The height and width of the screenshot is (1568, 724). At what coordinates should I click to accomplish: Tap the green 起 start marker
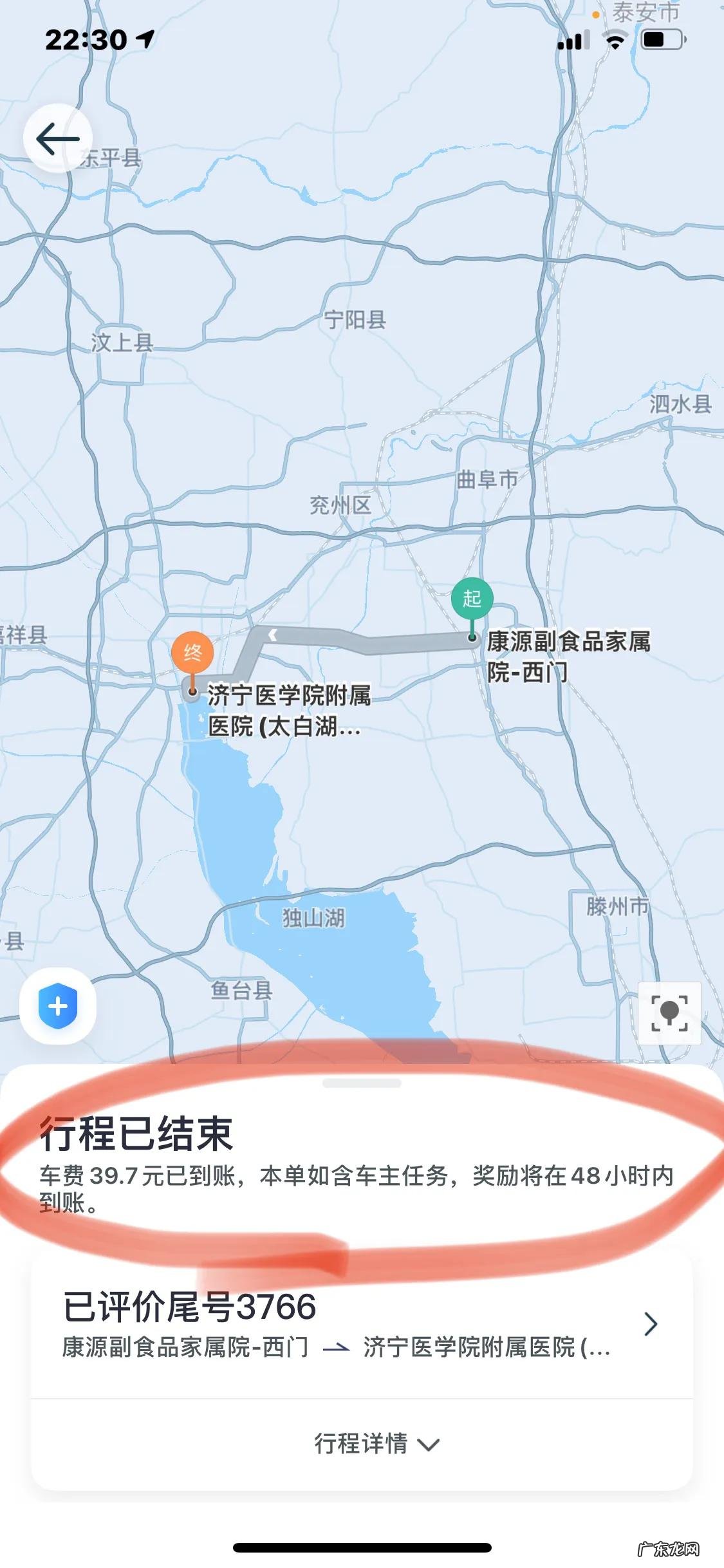[x=472, y=599]
